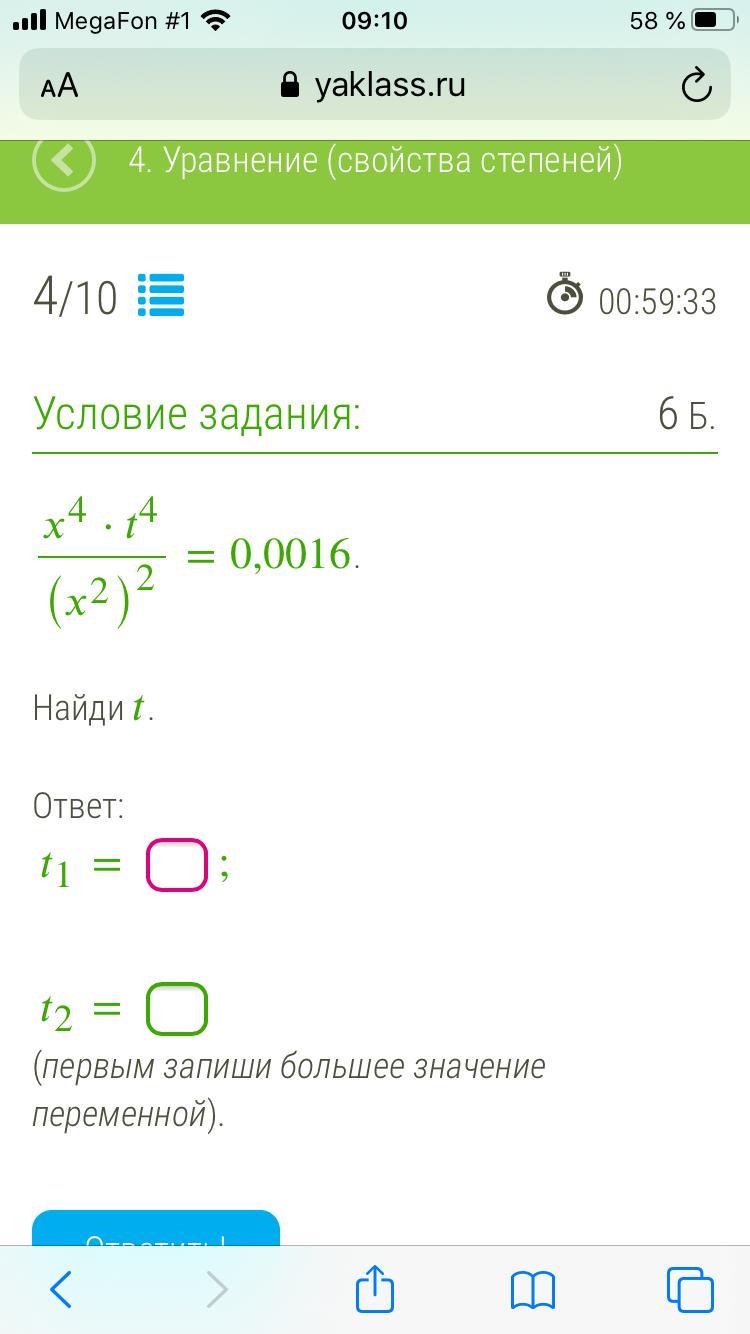
Task: Open the task list icon next to 4/10
Action: 160,296
